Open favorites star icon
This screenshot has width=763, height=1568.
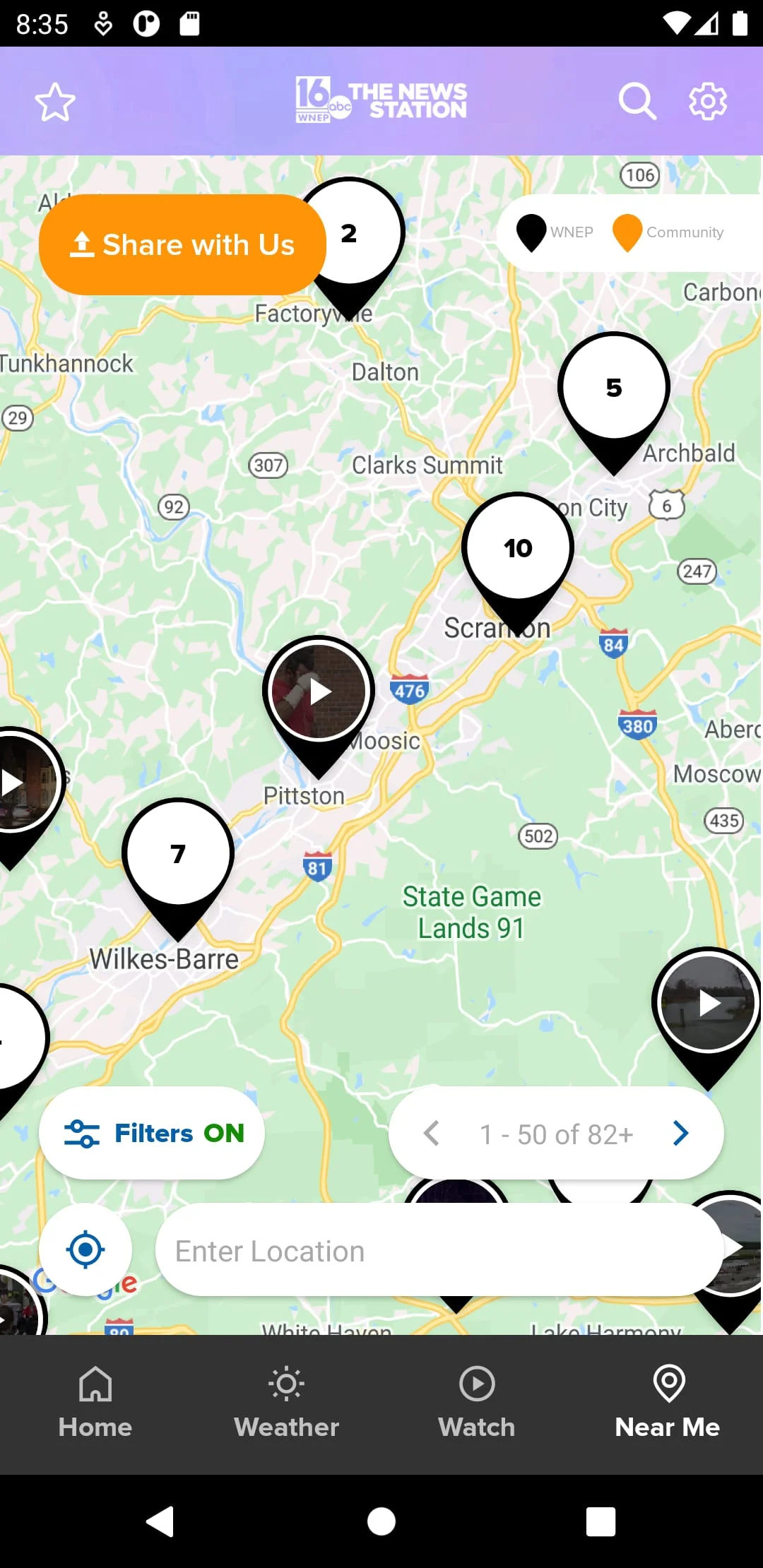55,102
